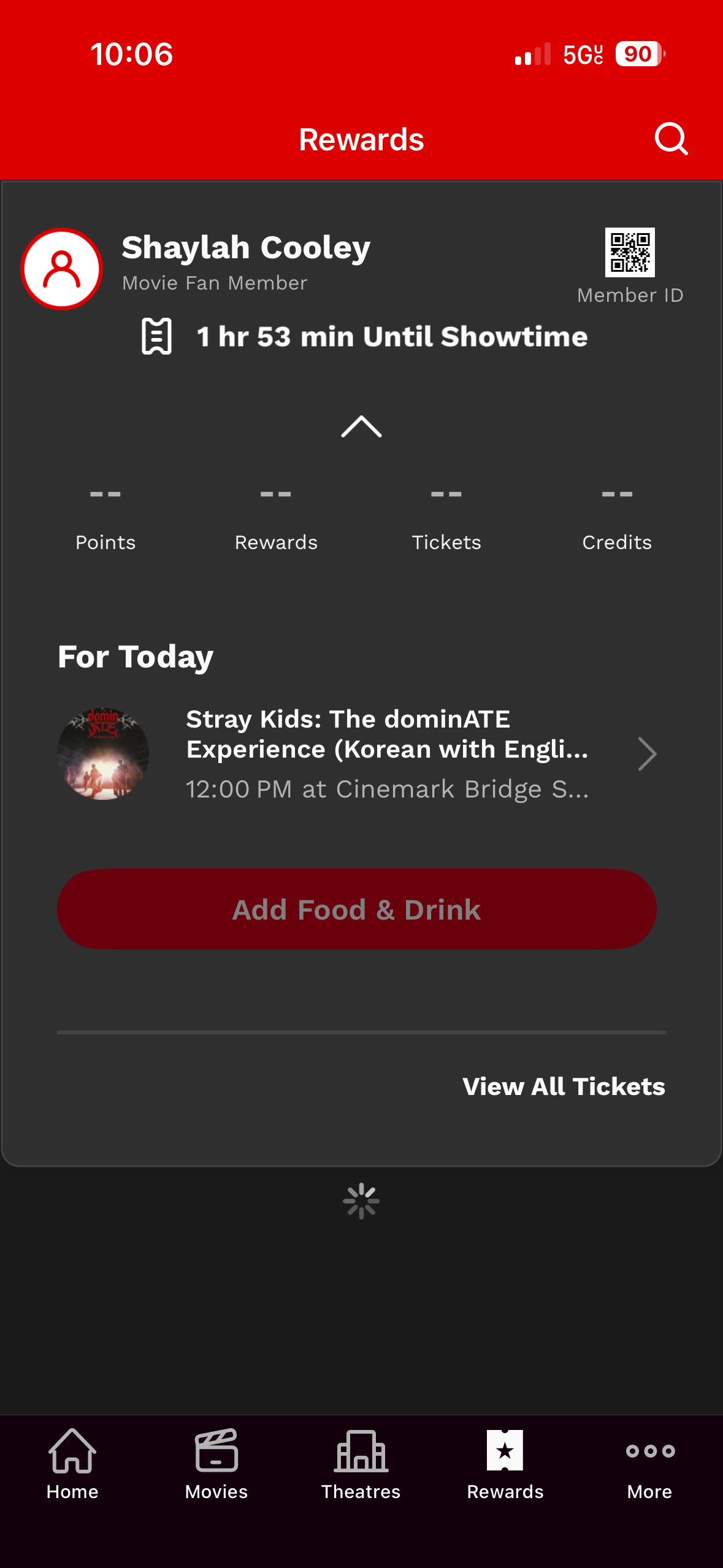Open the Stray Kids dominATE Experience ticket
The height and width of the screenshot is (1568, 723).
click(386, 753)
